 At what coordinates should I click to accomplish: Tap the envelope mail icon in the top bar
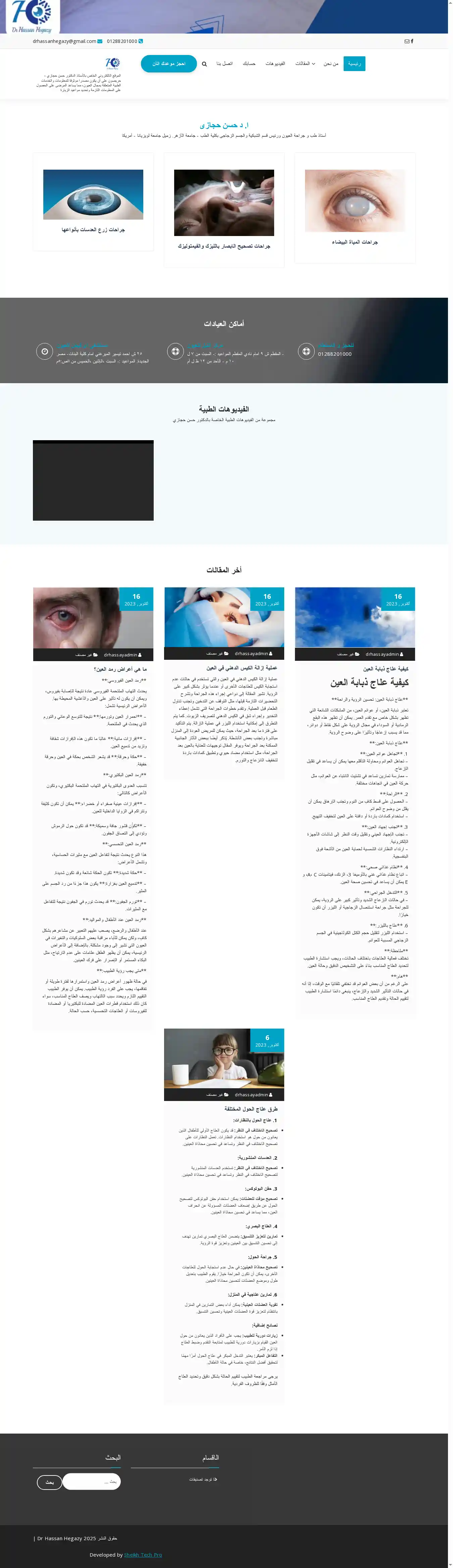(407, 41)
